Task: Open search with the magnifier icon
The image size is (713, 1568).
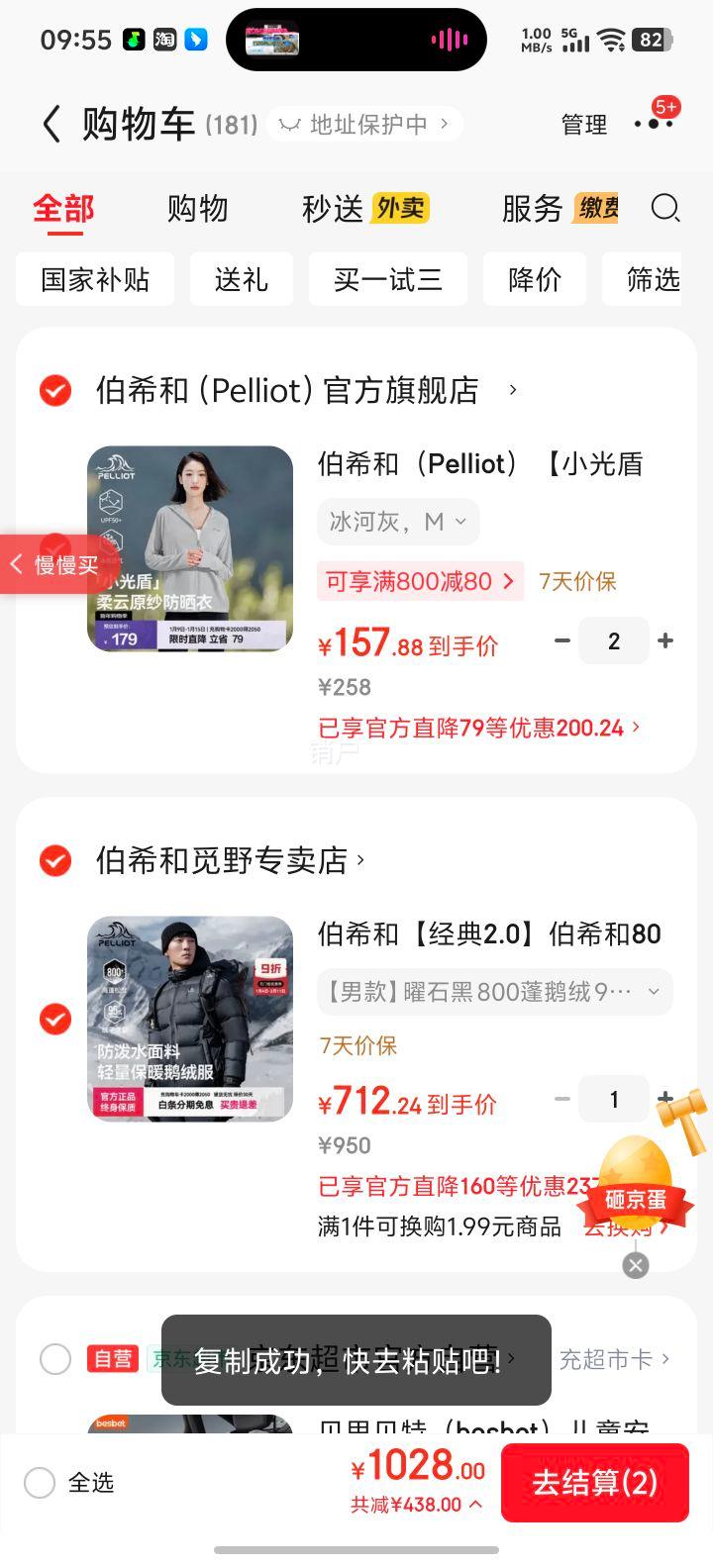Action: pyautogui.click(x=665, y=209)
